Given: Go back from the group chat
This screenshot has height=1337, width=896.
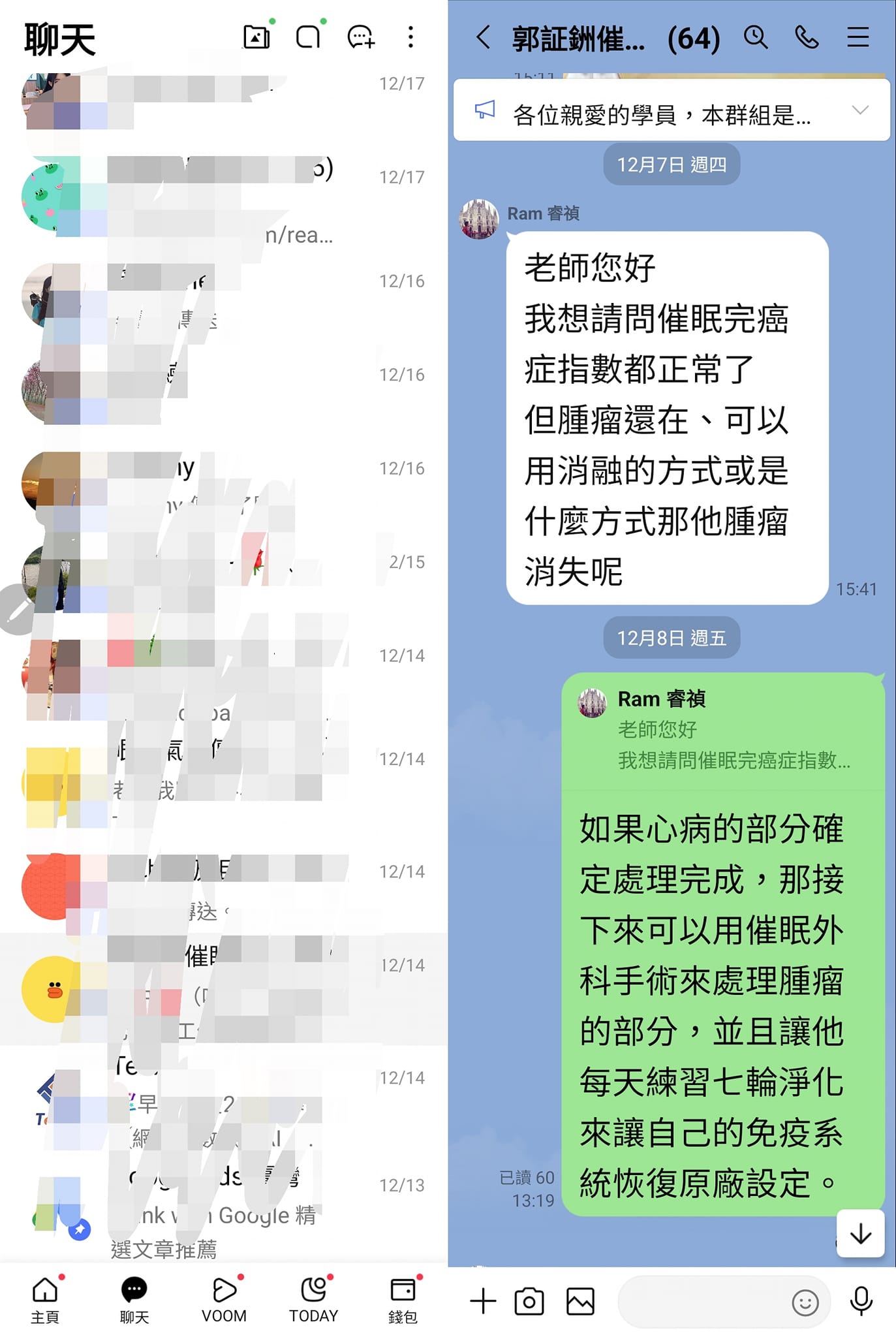Looking at the screenshot, I should 483,38.
